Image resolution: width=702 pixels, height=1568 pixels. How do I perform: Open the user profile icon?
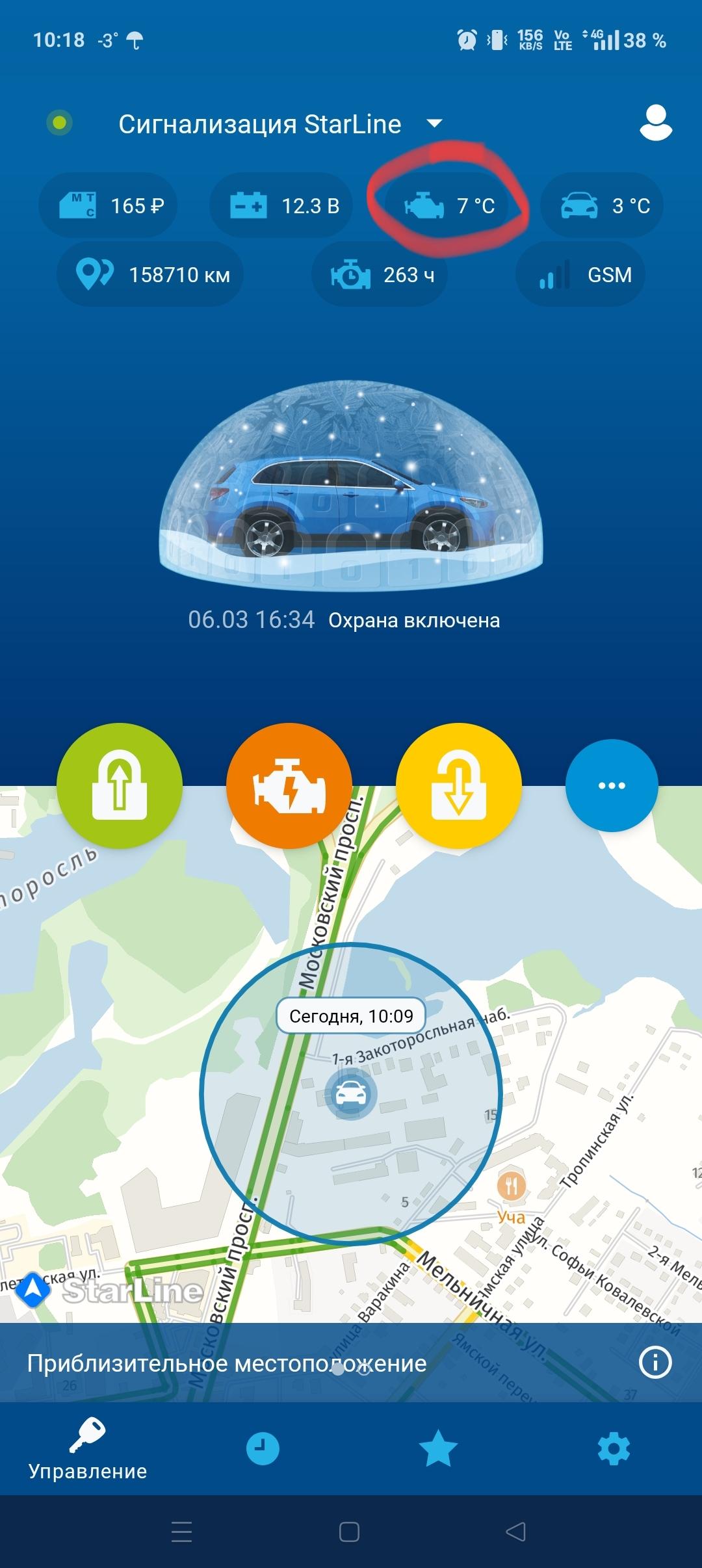pos(655,122)
